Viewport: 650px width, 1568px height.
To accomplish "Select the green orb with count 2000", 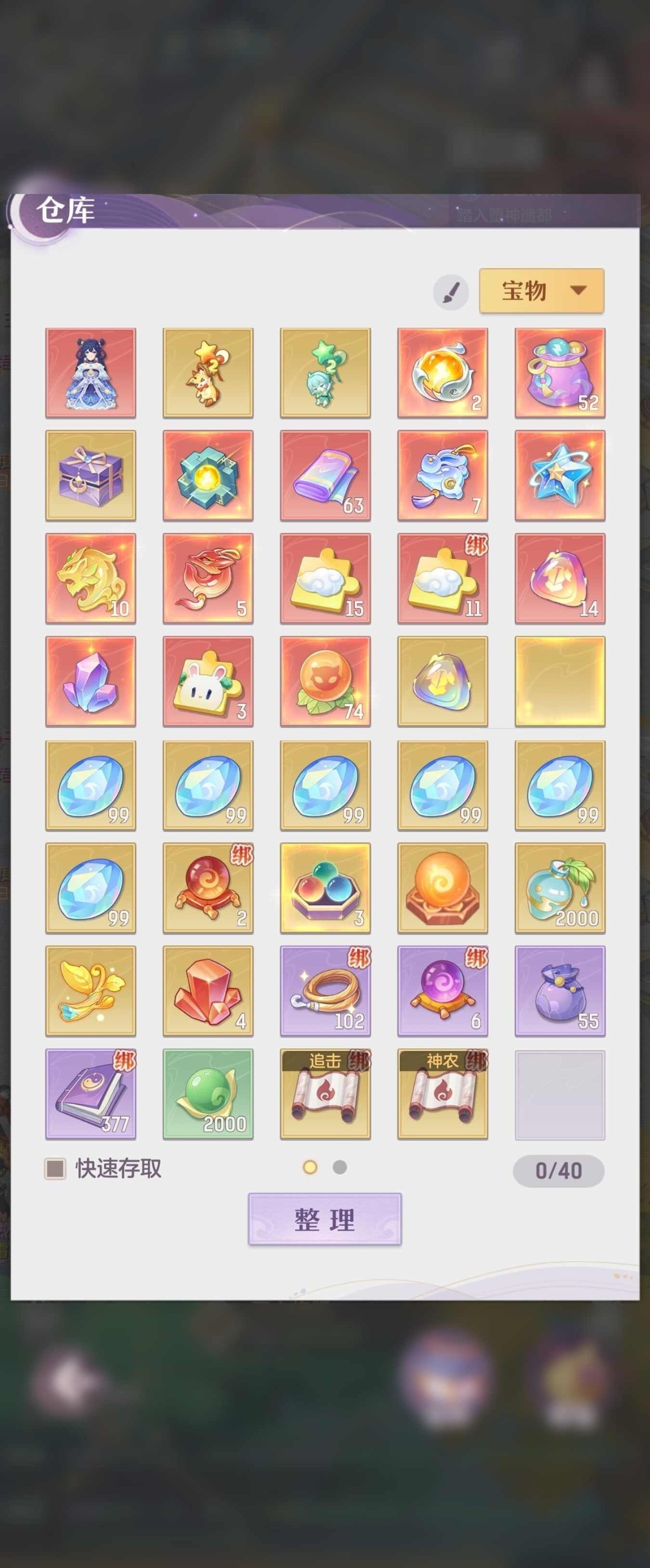I will pos(207,1094).
